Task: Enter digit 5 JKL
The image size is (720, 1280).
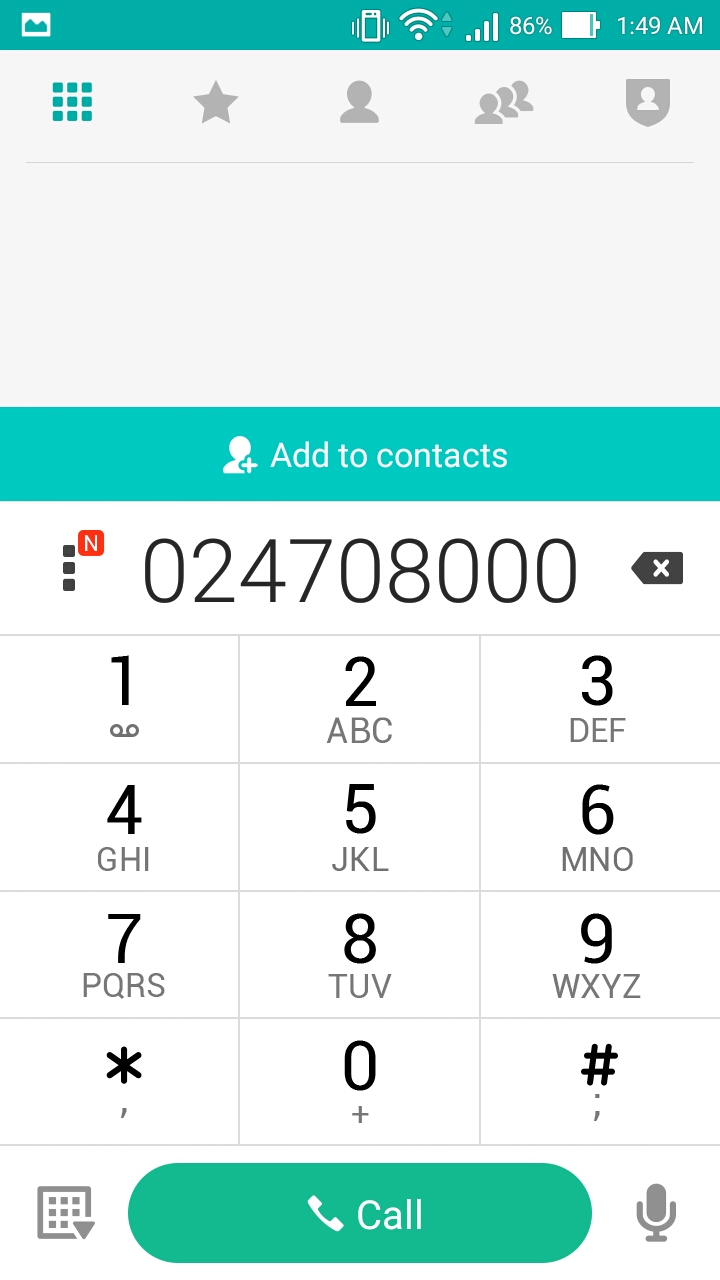Action: [360, 827]
